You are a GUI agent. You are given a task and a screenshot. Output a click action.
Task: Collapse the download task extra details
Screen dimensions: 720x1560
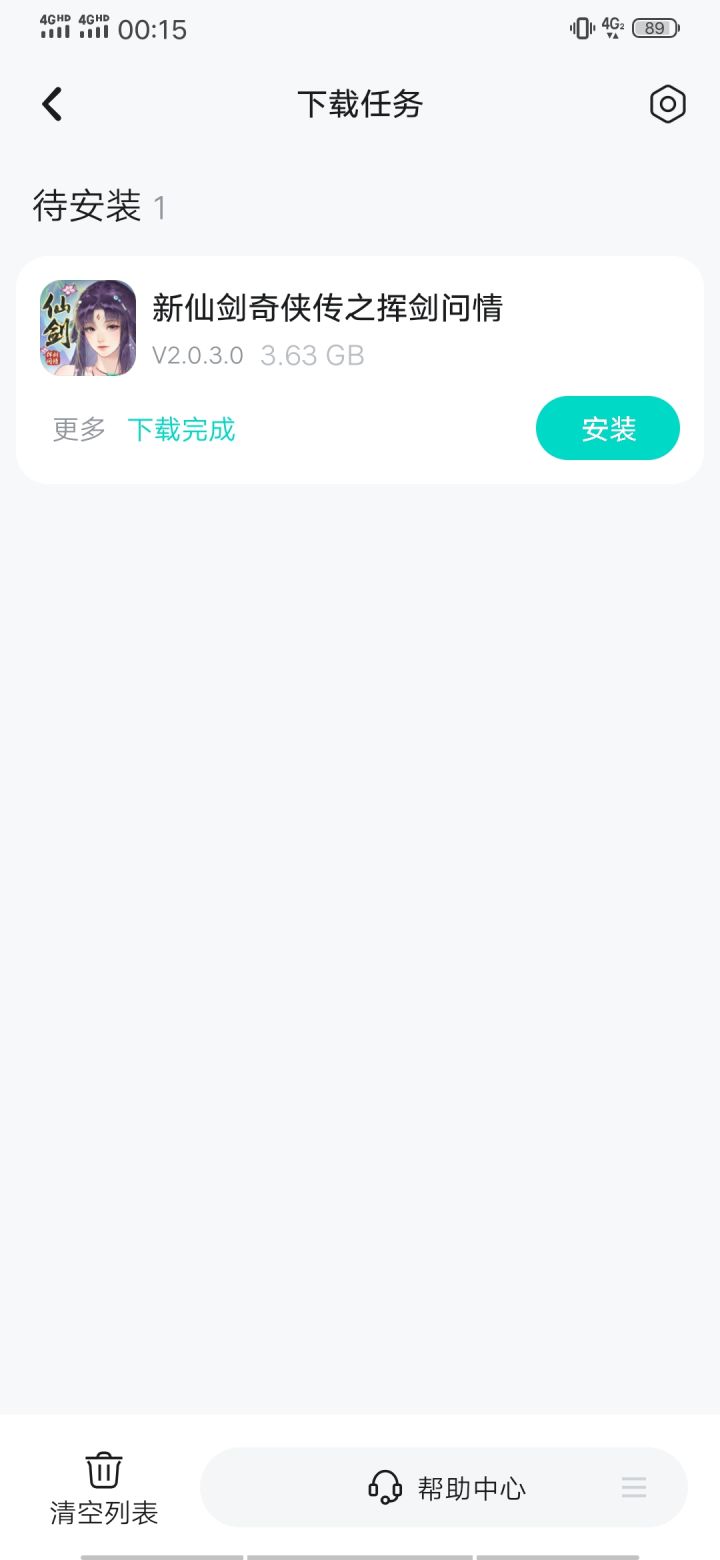77,428
